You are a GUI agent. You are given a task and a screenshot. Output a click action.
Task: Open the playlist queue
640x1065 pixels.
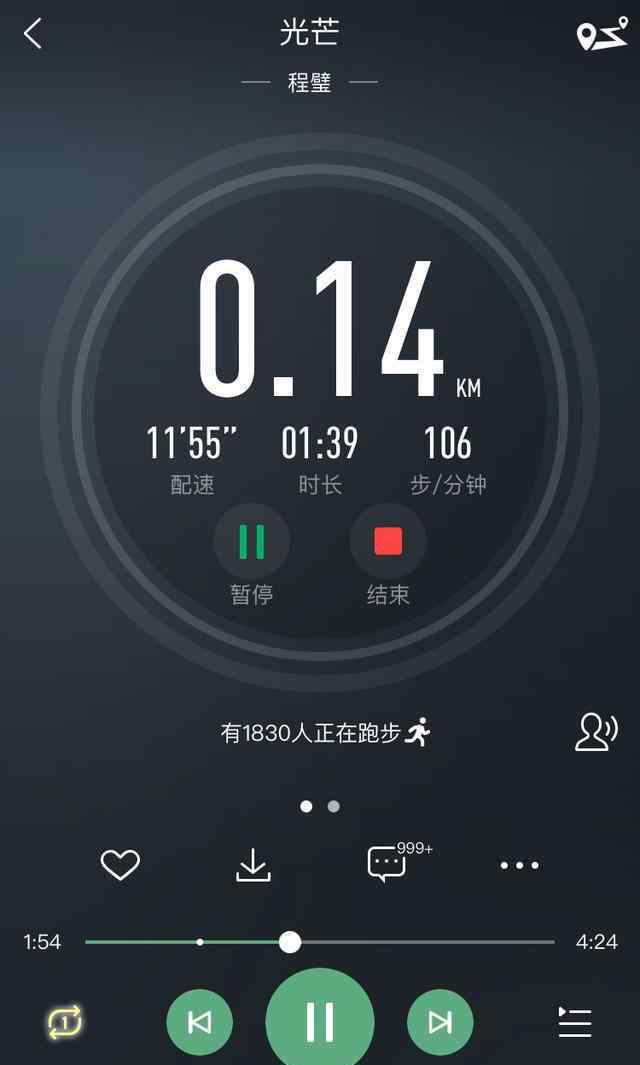[575, 1022]
